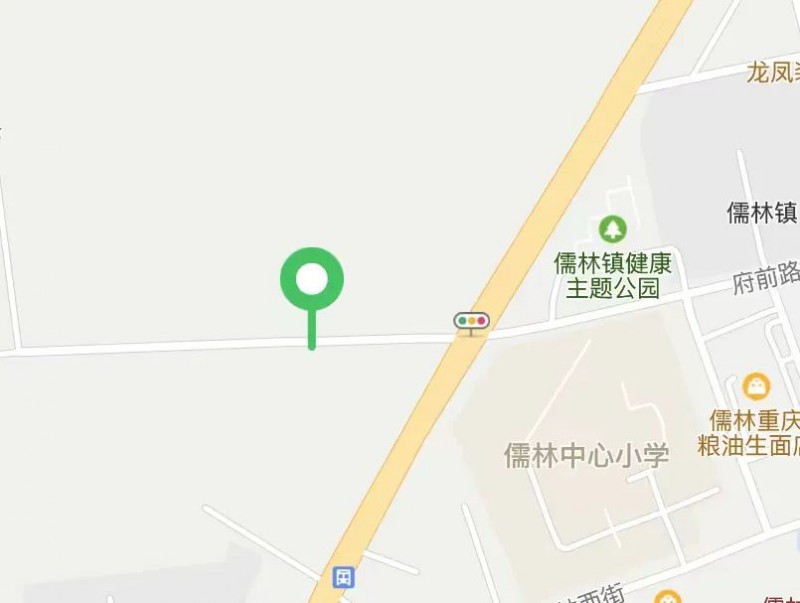Tap the bus stop icon
Viewport: 800px width, 603px height.
click(x=343, y=576)
